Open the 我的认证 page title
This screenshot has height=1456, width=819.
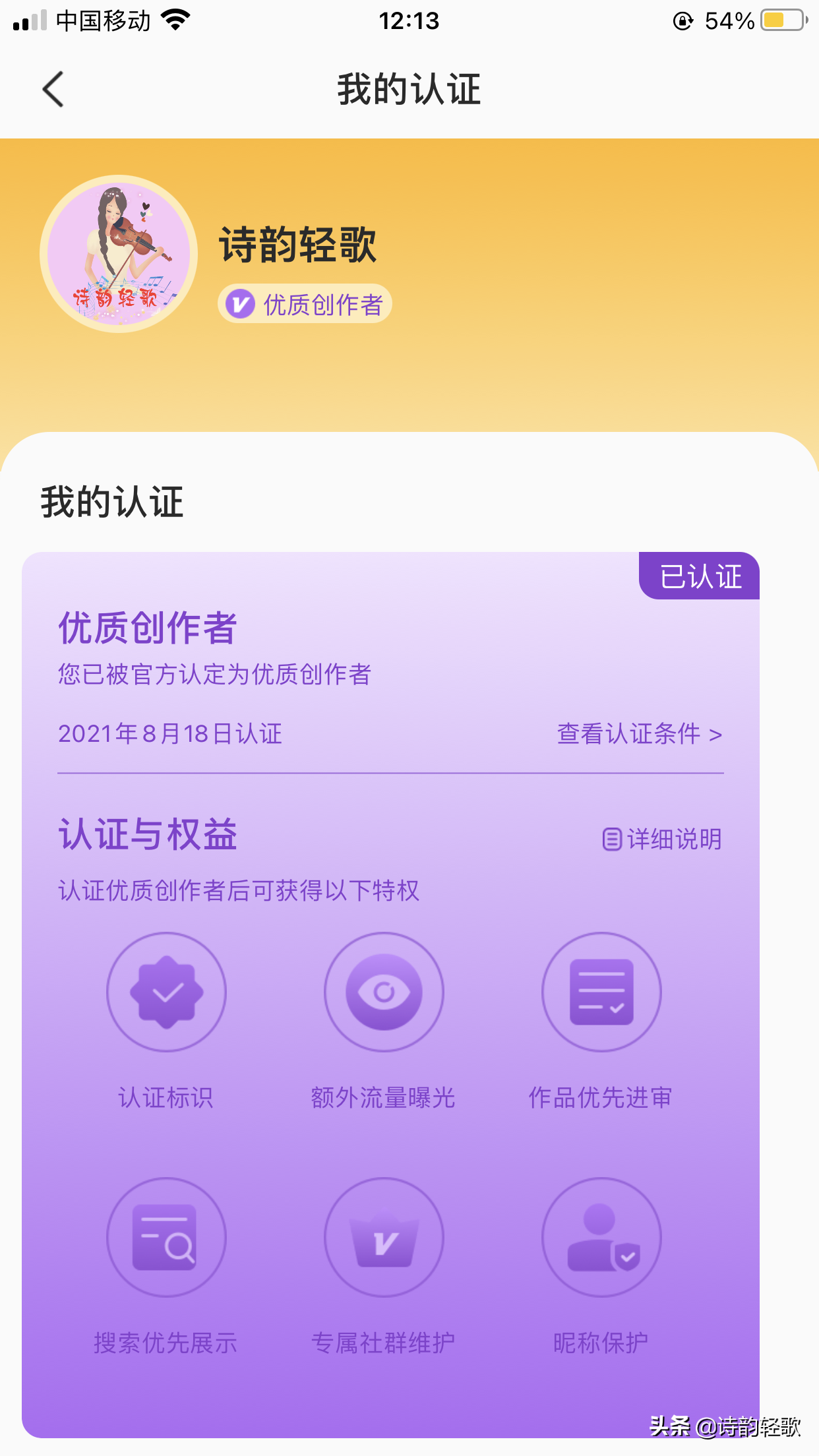tap(408, 89)
